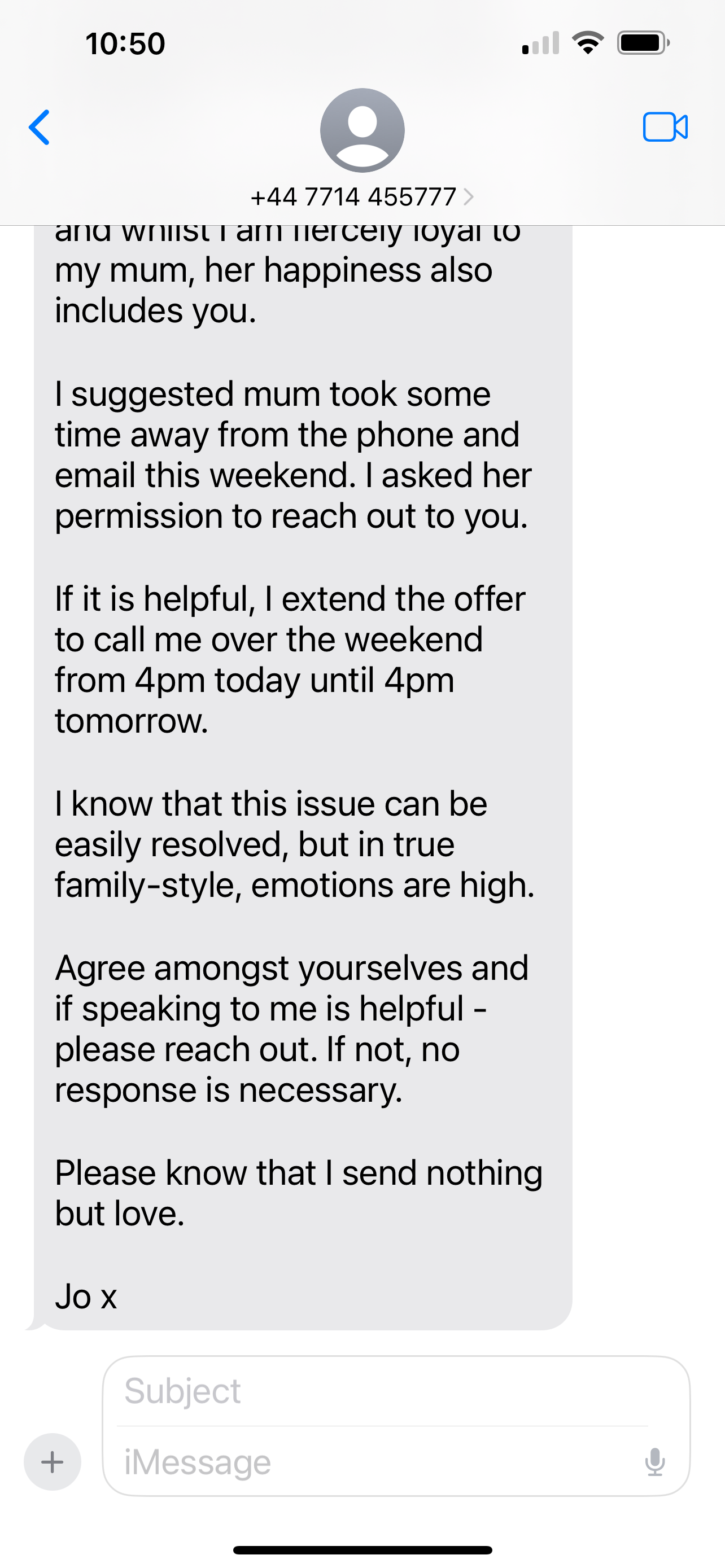Start a FaceTime video call
The image size is (725, 1568).
(665, 127)
